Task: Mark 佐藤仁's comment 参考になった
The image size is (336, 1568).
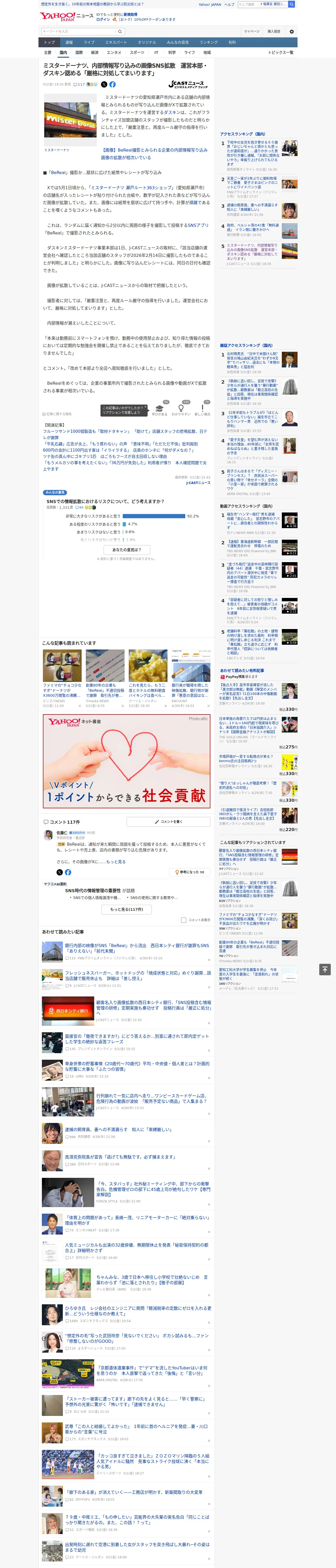Action: coord(190,872)
